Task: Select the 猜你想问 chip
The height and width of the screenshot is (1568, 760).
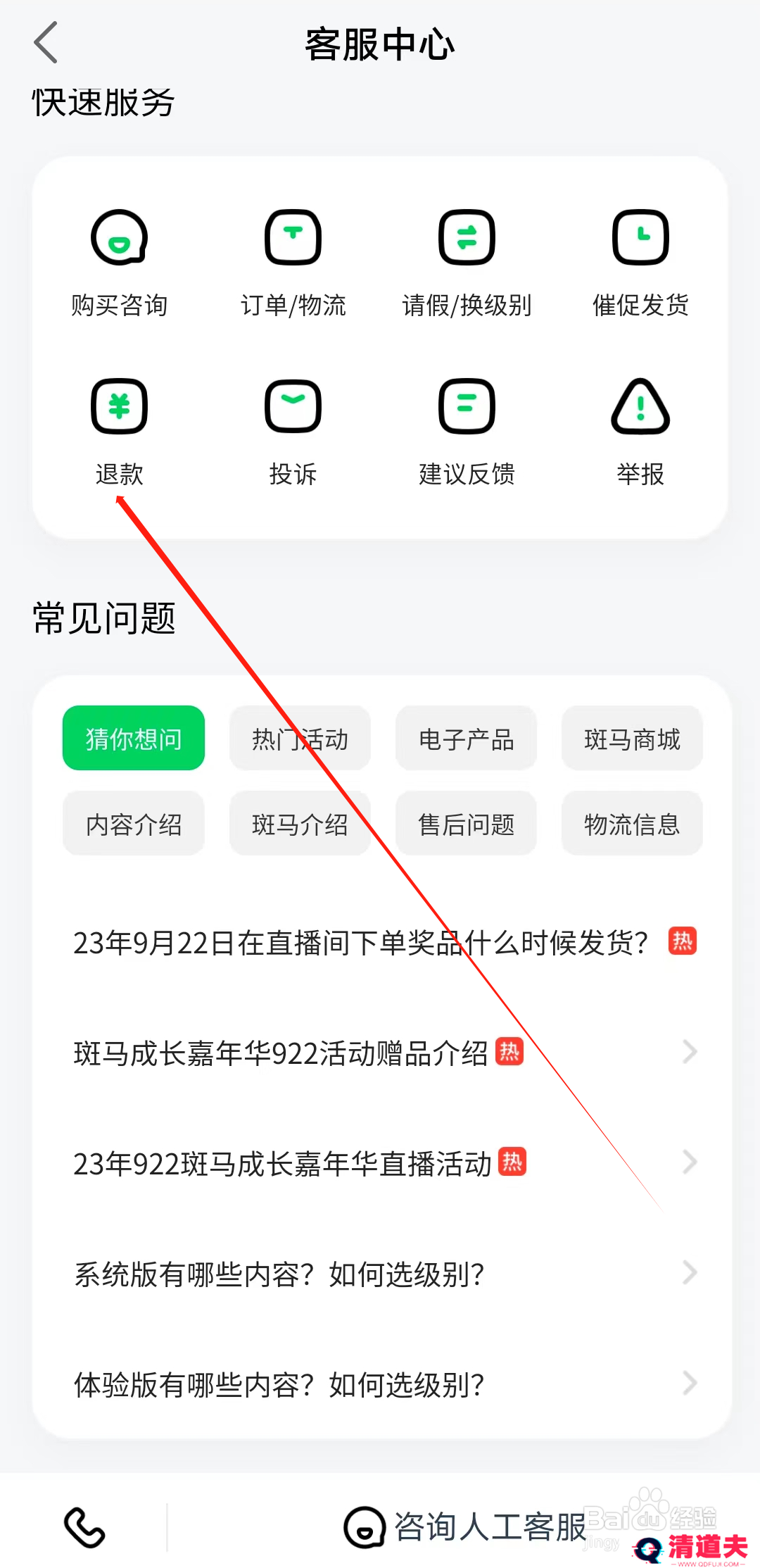Action: [134, 739]
